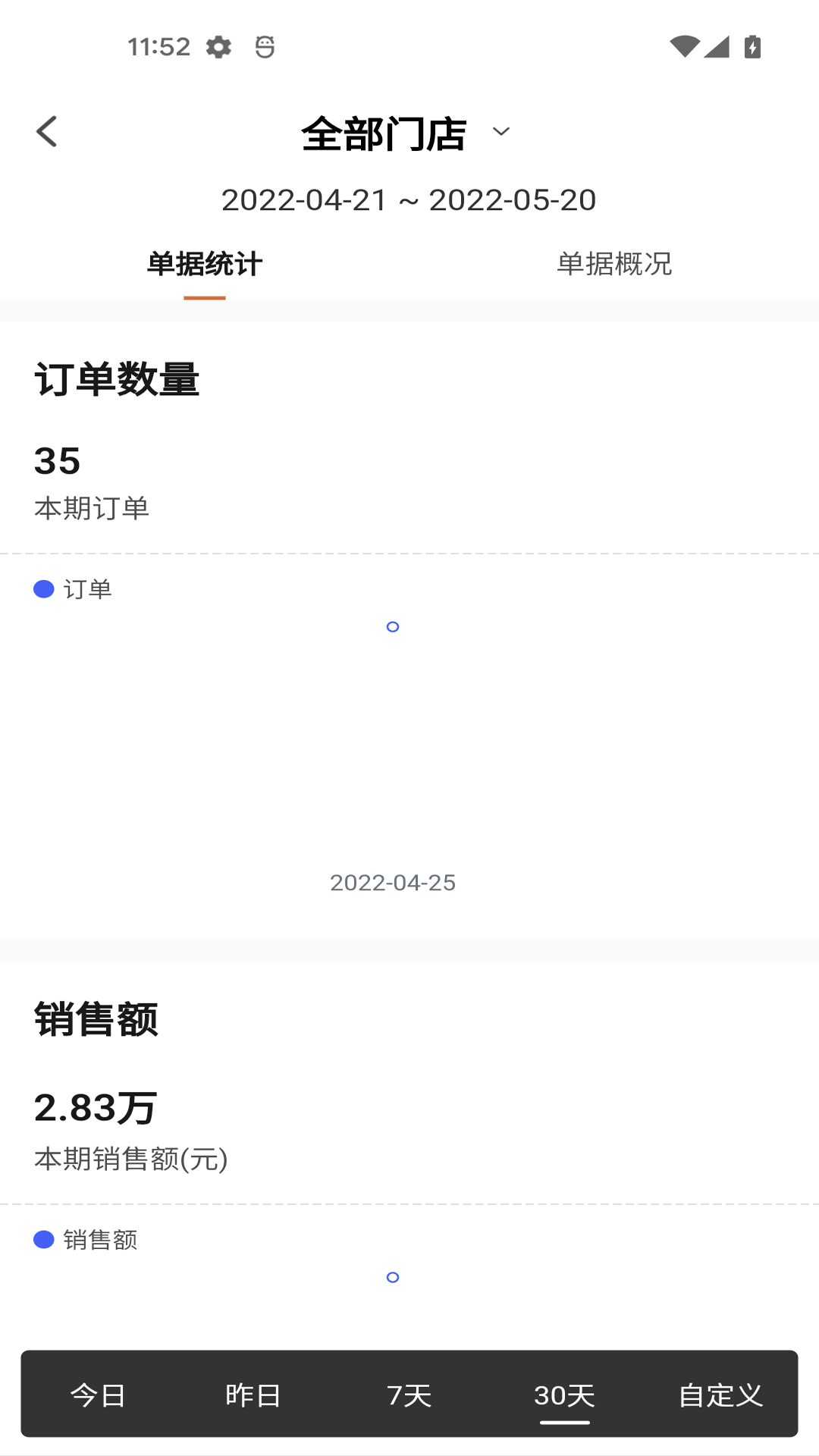Screen dimensions: 819x1456
Task: Switch to the 单据概况 tab
Action: click(614, 264)
